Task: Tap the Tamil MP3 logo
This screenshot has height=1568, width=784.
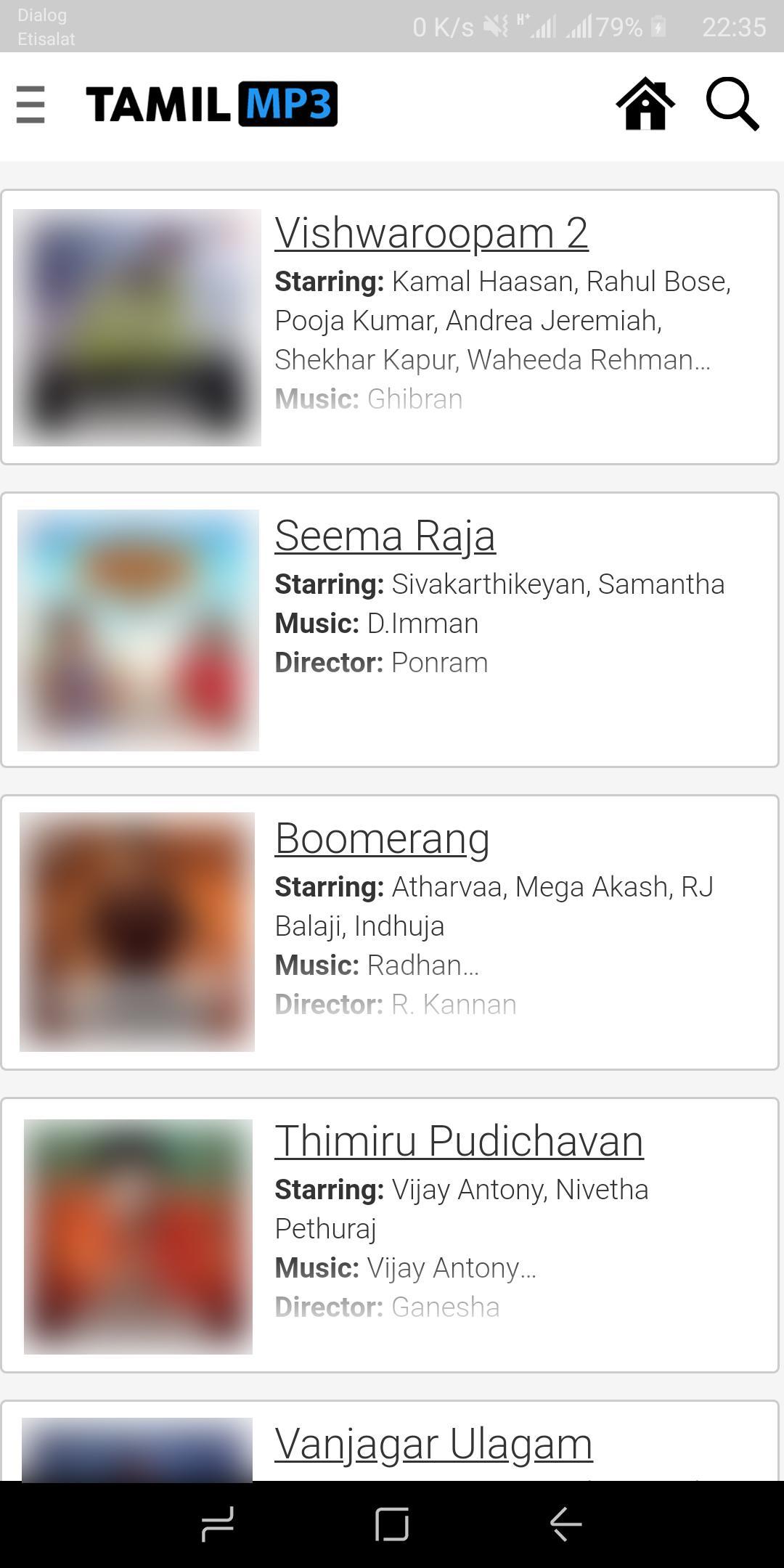Action: 211,103
